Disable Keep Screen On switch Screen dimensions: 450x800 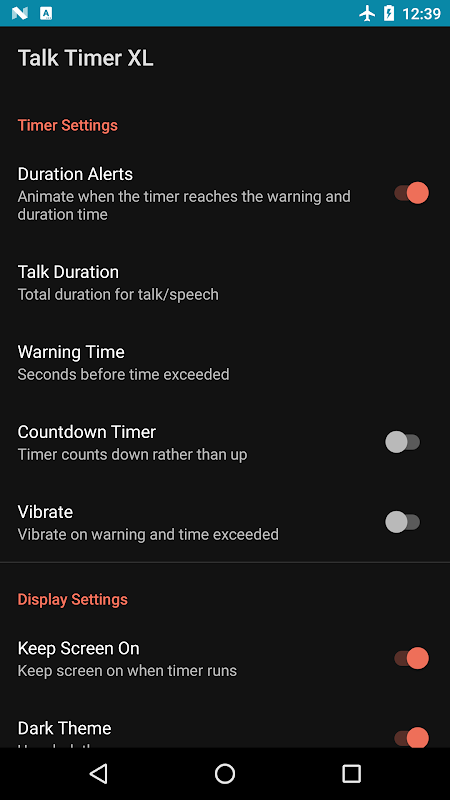(411, 658)
